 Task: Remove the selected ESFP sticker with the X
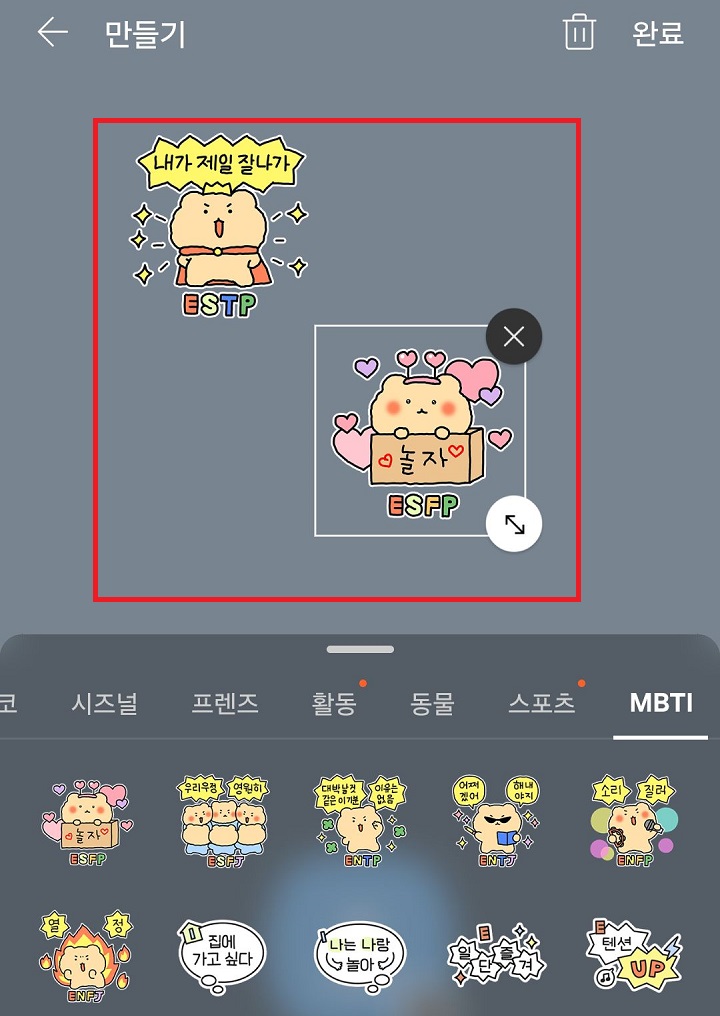(x=514, y=336)
